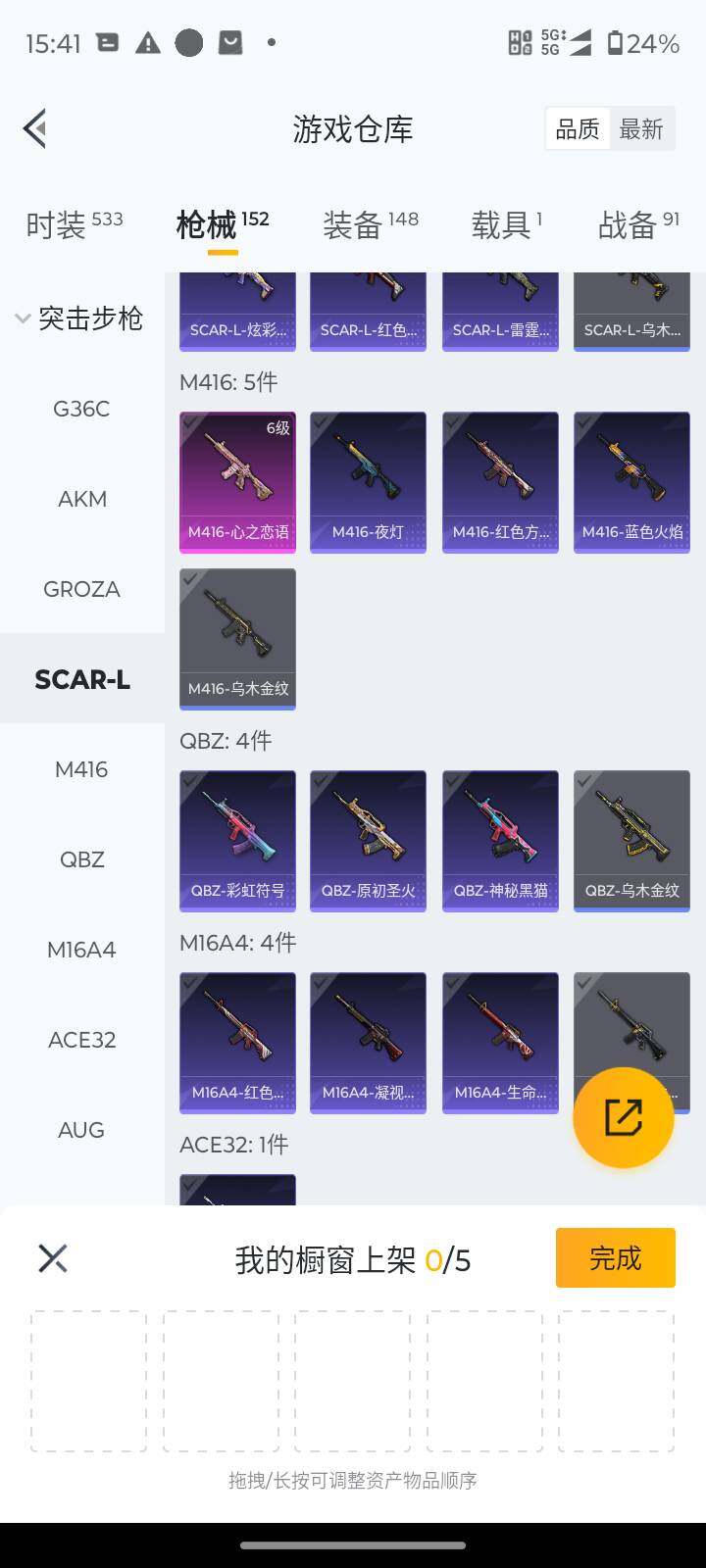Pick the QBZ-神秘黑猫 skin
706x1568 pixels.
pyautogui.click(x=500, y=840)
